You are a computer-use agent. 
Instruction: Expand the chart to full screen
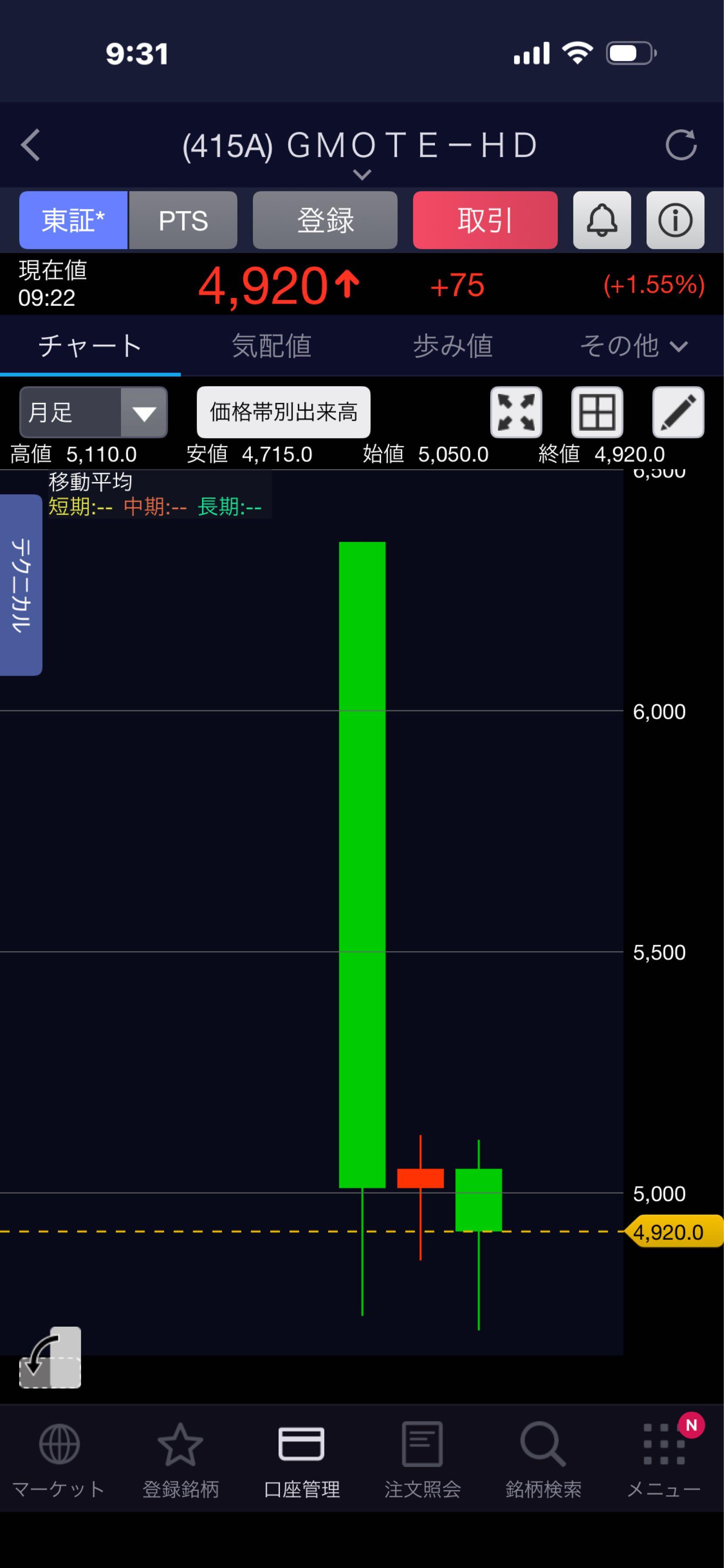(x=516, y=412)
